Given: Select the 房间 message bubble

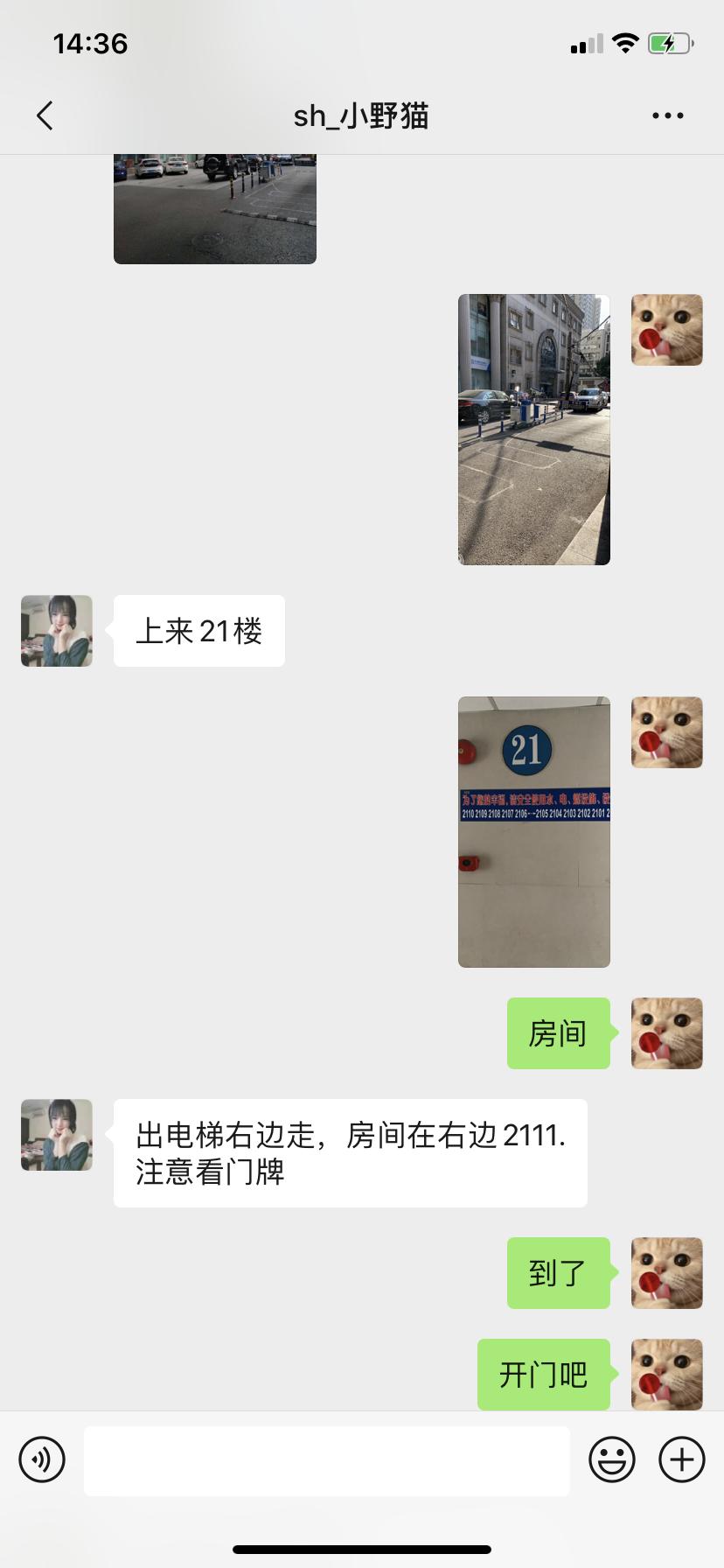Looking at the screenshot, I should pyautogui.click(x=558, y=1033).
